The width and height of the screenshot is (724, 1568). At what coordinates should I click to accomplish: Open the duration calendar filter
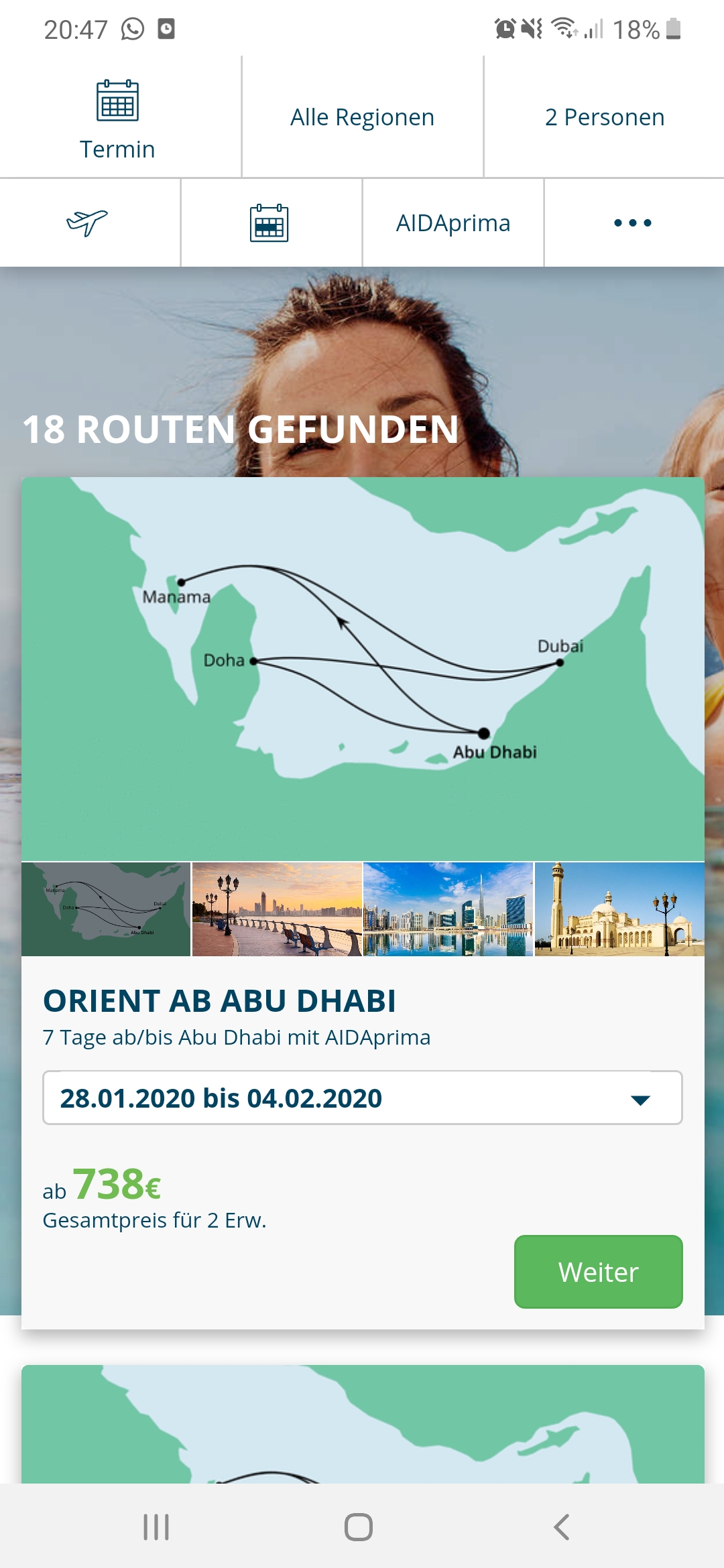click(269, 222)
